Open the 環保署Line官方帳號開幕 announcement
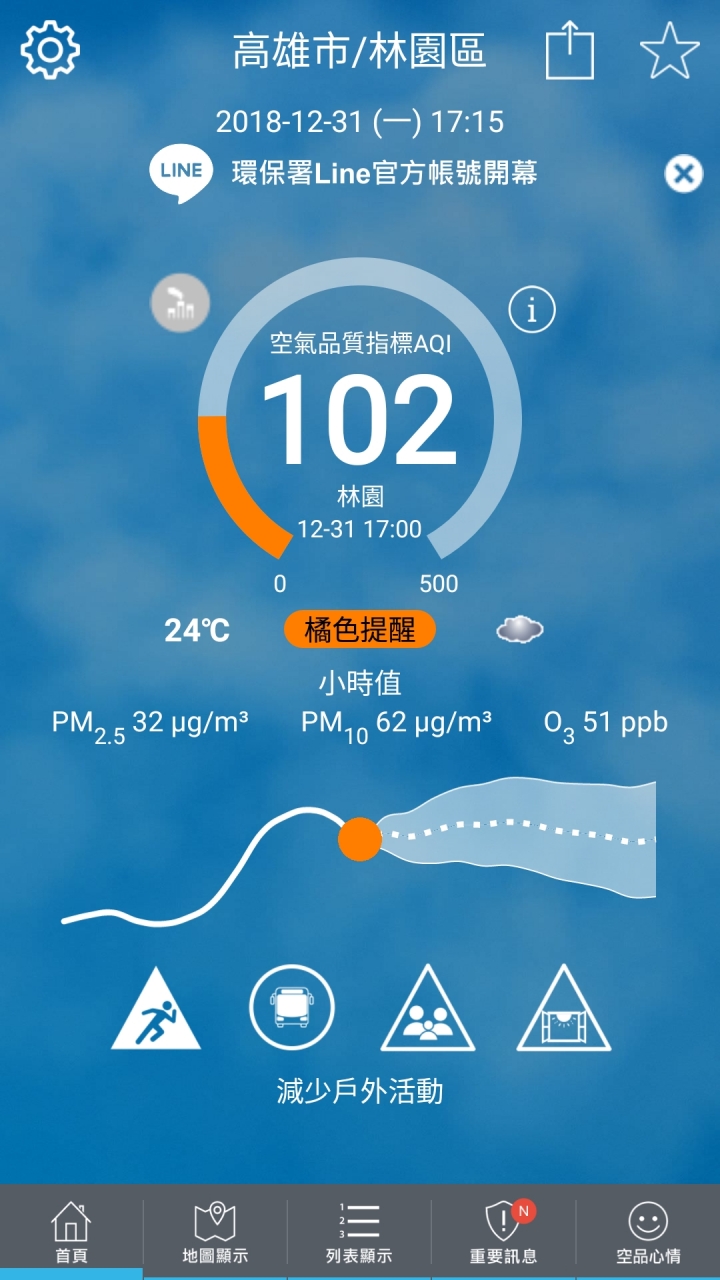The image size is (720, 1280). click(385, 173)
